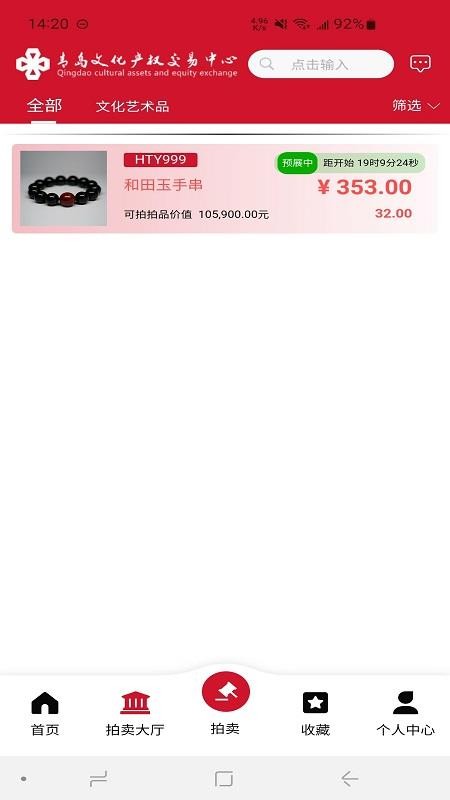Image resolution: width=450 pixels, height=800 pixels.
Task: Tap the system back button
Action: click(349, 779)
